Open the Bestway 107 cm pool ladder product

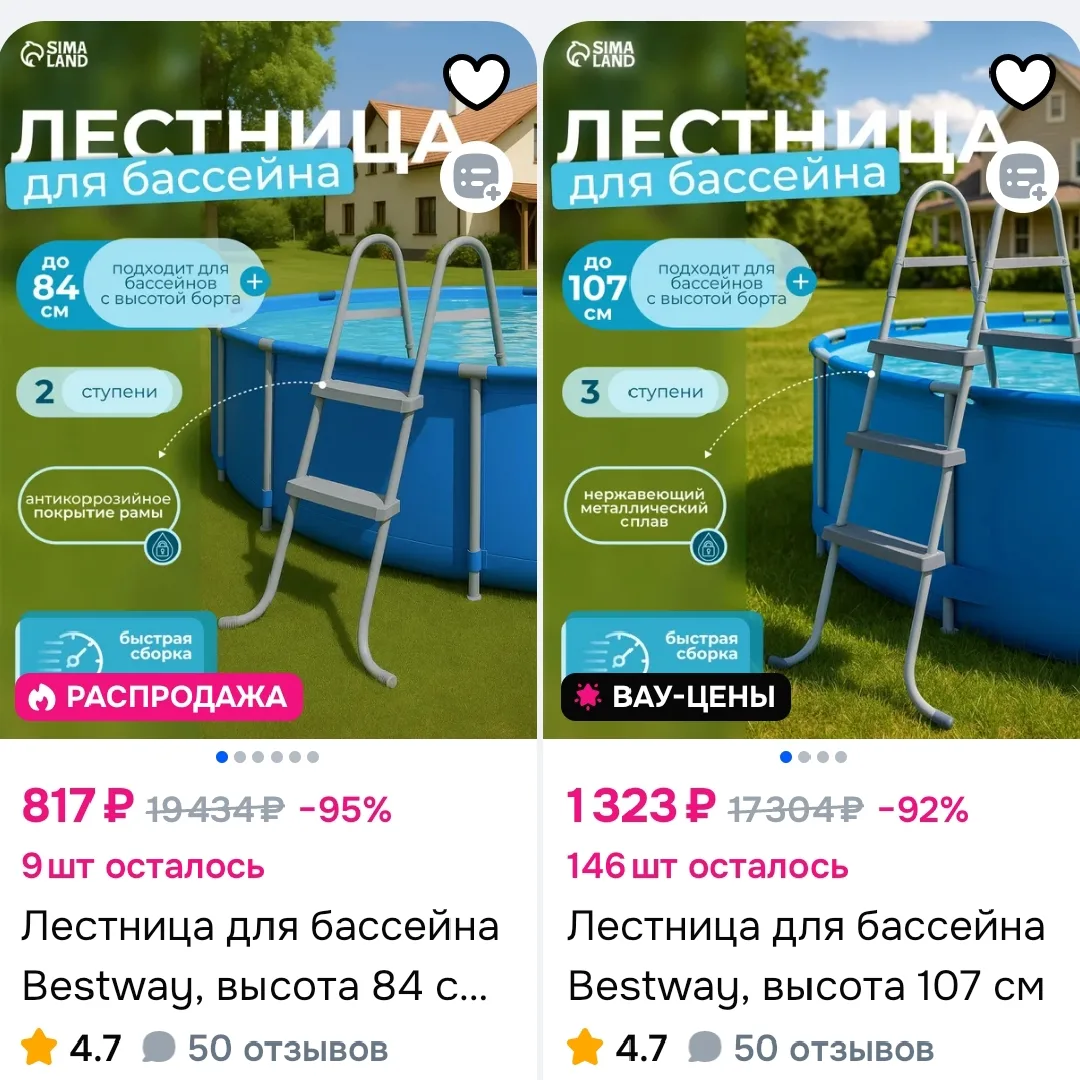tap(806, 956)
